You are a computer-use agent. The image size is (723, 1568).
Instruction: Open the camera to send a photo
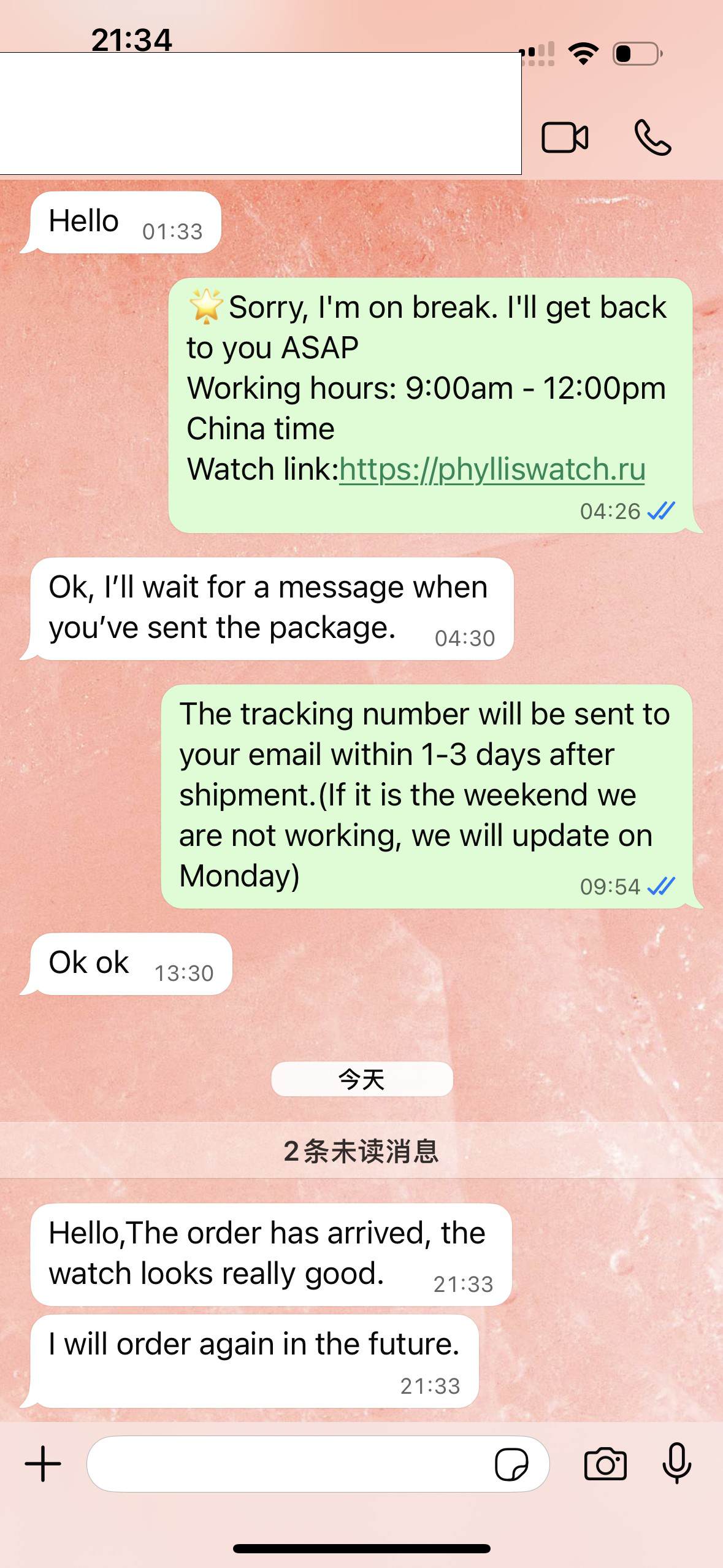[605, 1464]
